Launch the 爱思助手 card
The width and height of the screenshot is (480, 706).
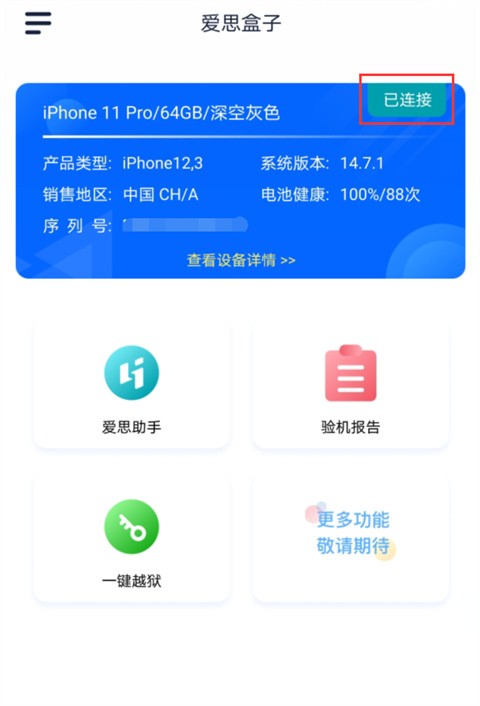point(131,385)
